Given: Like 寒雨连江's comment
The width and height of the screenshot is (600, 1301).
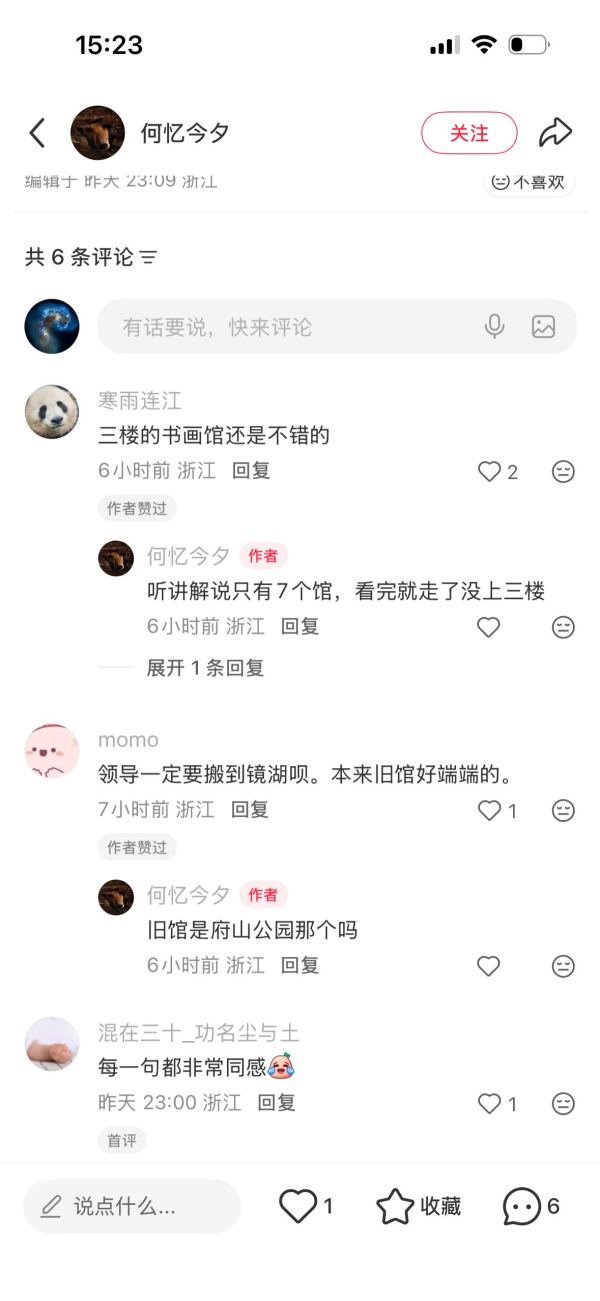Looking at the screenshot, I should coord(489,471).
